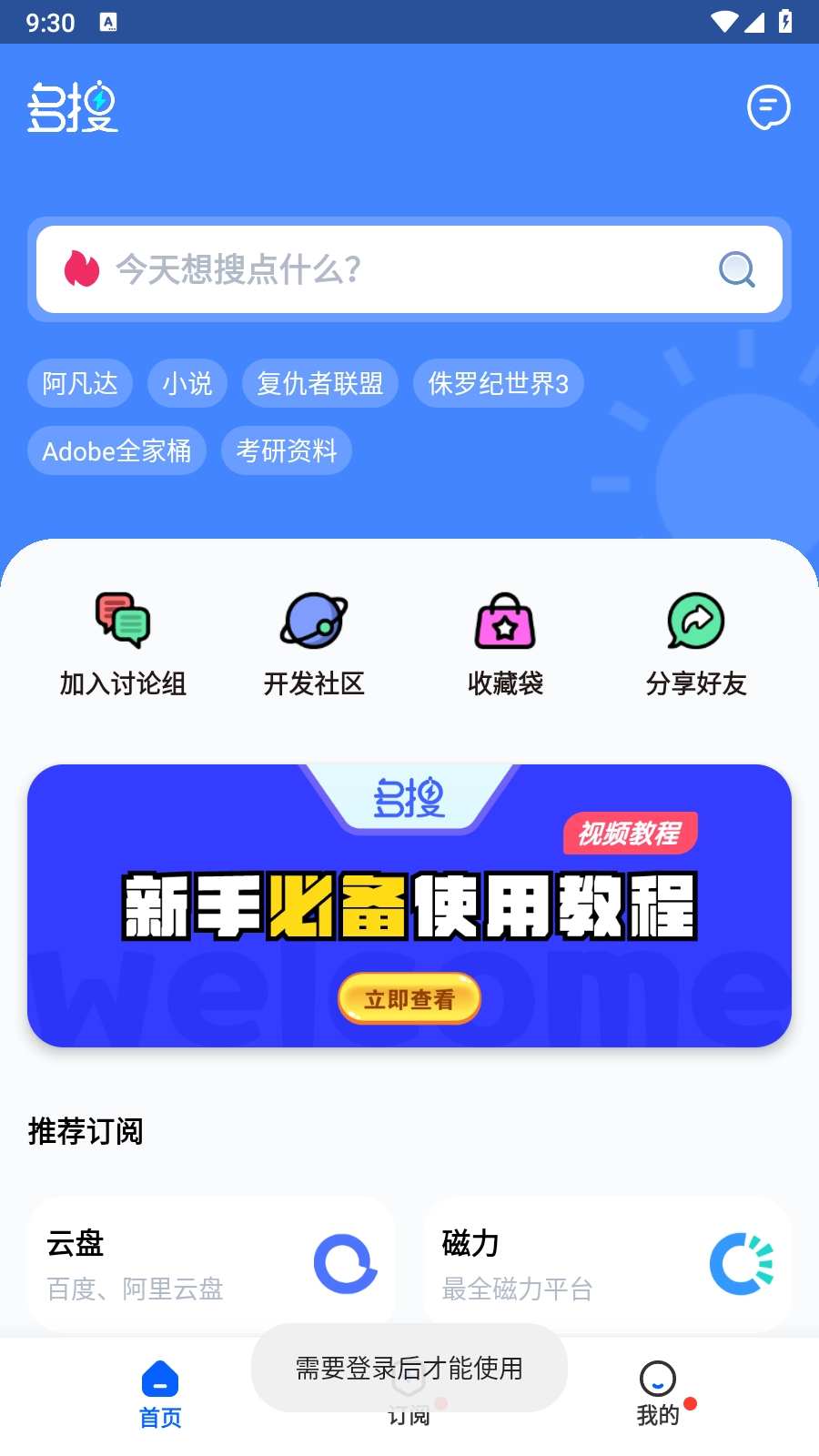Screen dimensions: 819x1456
Task: Search the 复仇者联盟 suggestion
Action: (319, 383)
